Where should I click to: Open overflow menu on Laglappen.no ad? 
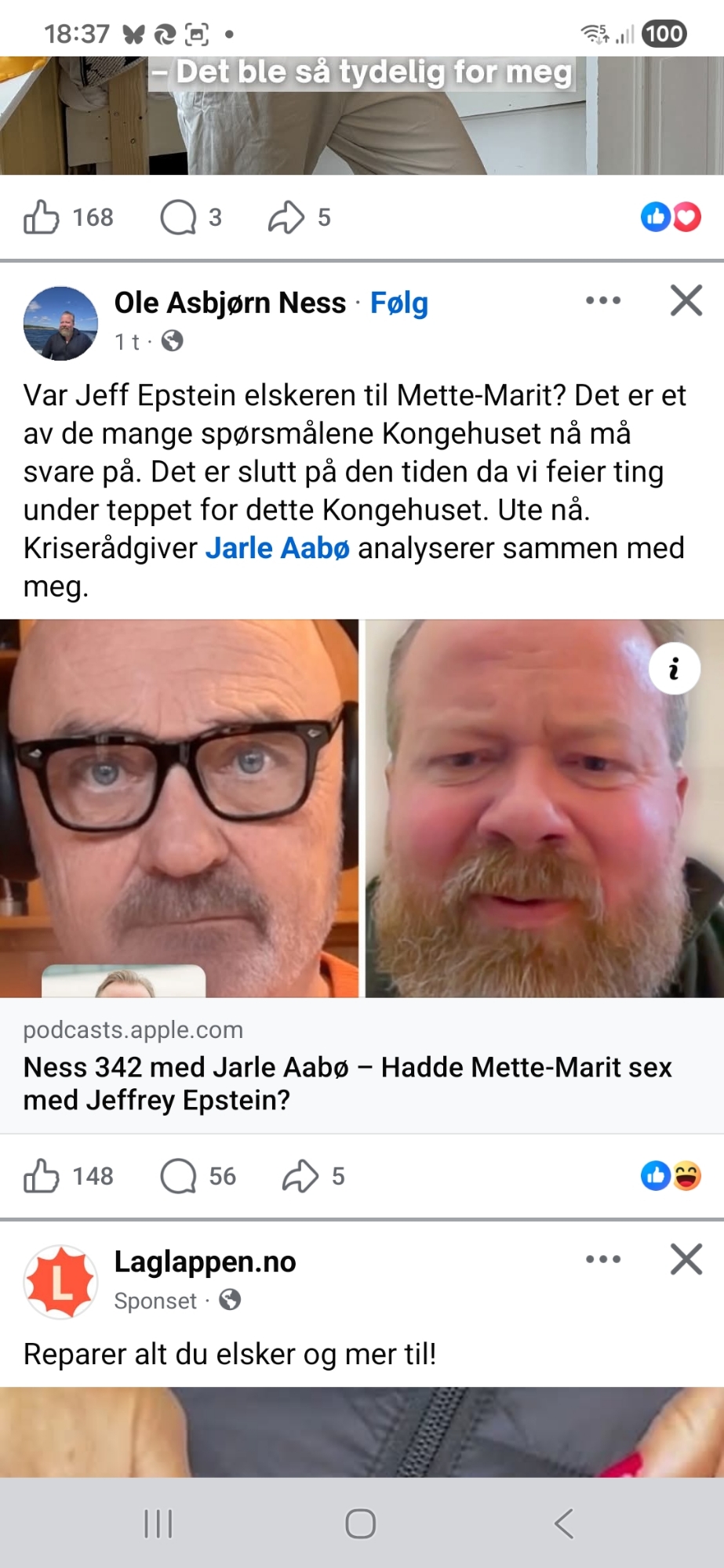click(602, 1259)
